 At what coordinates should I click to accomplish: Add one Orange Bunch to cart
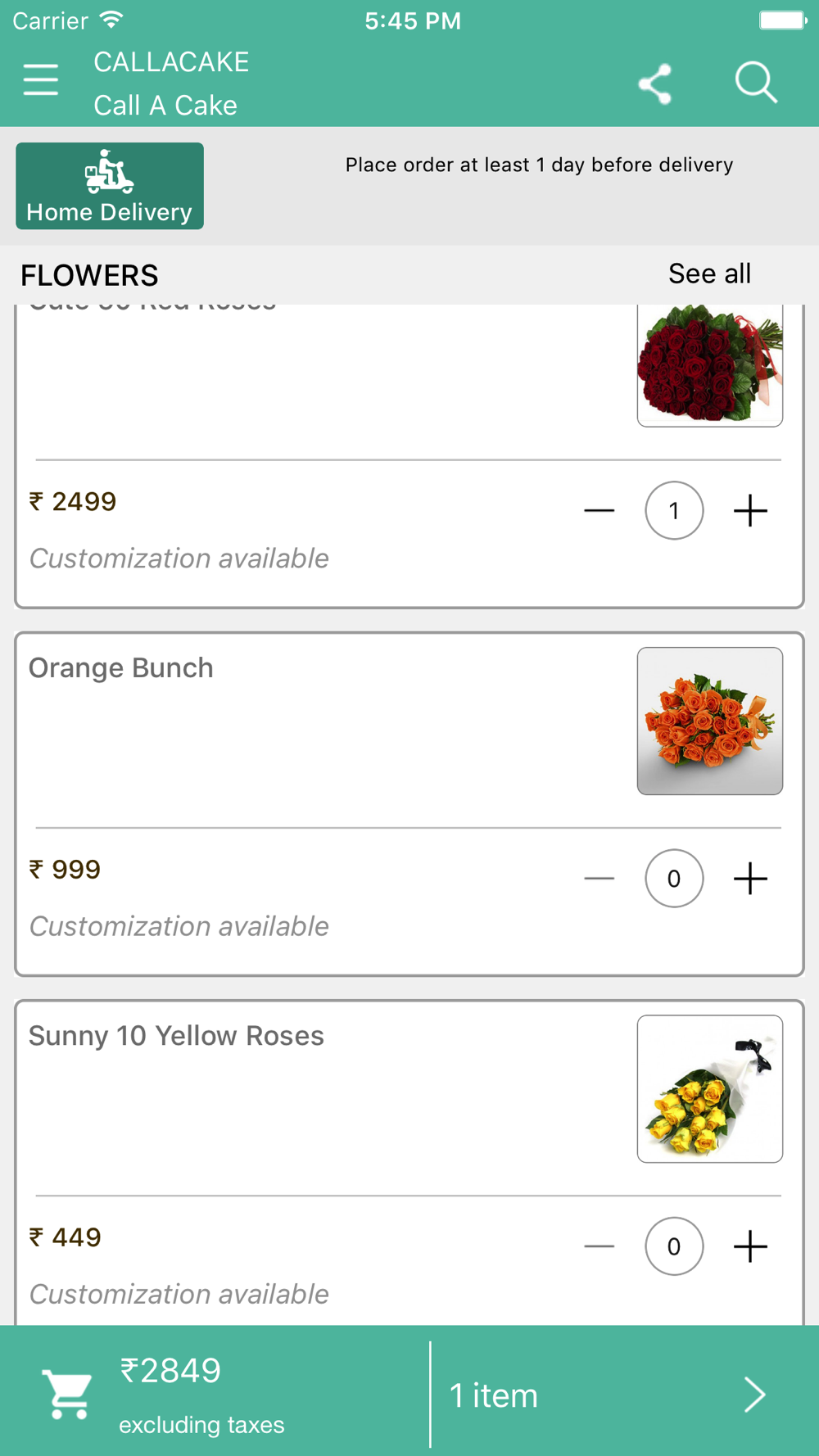750,879
